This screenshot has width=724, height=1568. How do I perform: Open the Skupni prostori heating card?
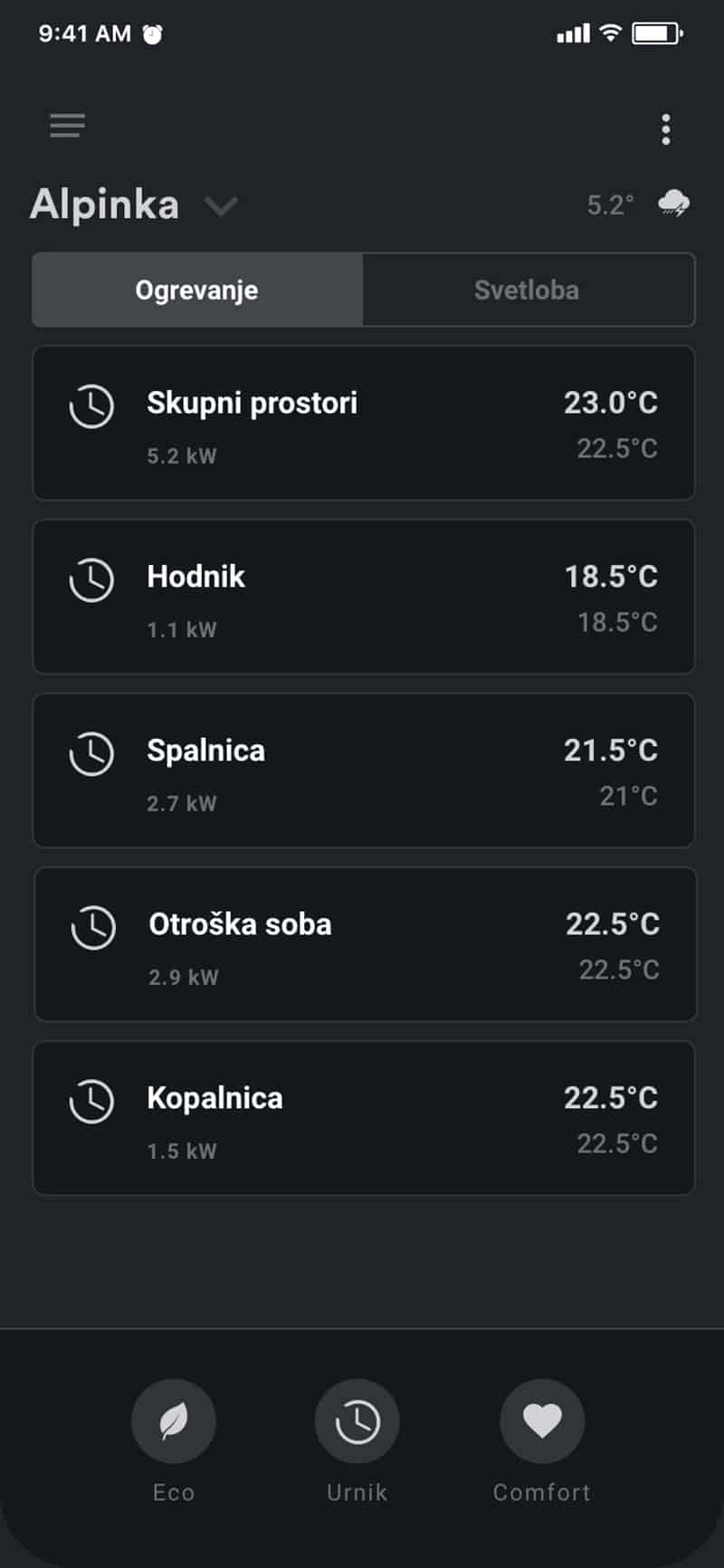364,423
